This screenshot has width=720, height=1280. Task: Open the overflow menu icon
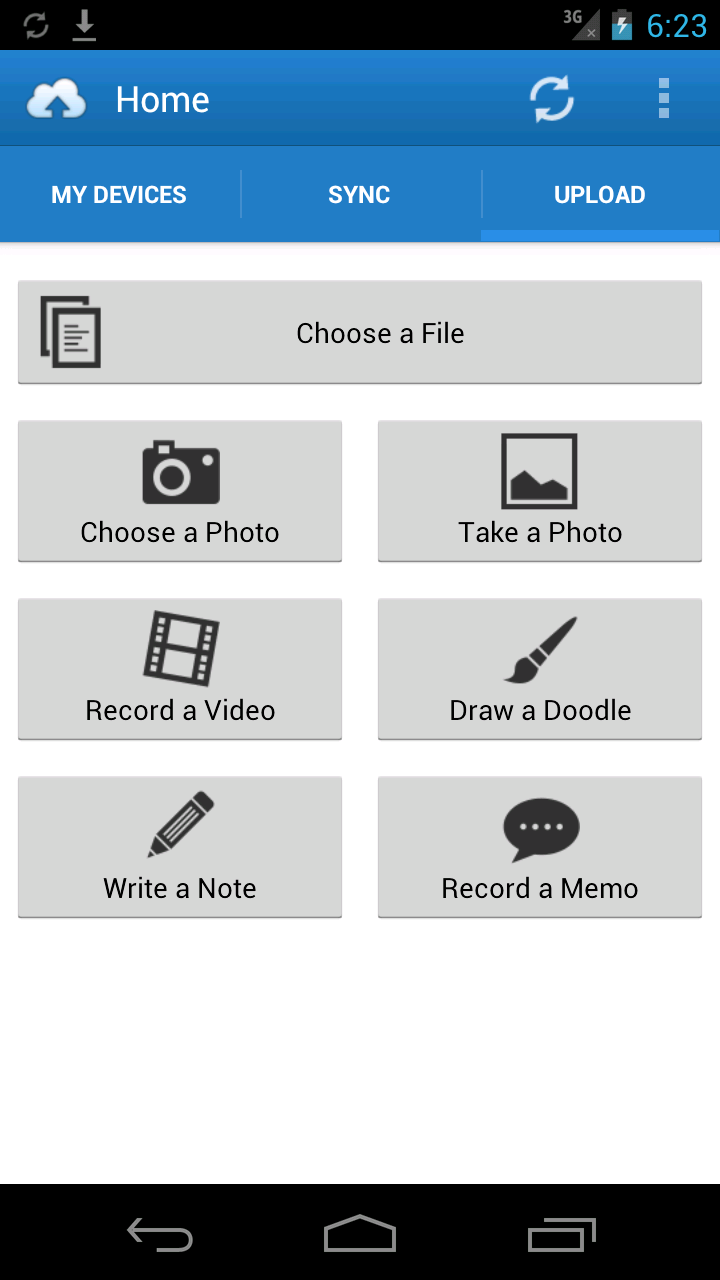pos(662,98)
